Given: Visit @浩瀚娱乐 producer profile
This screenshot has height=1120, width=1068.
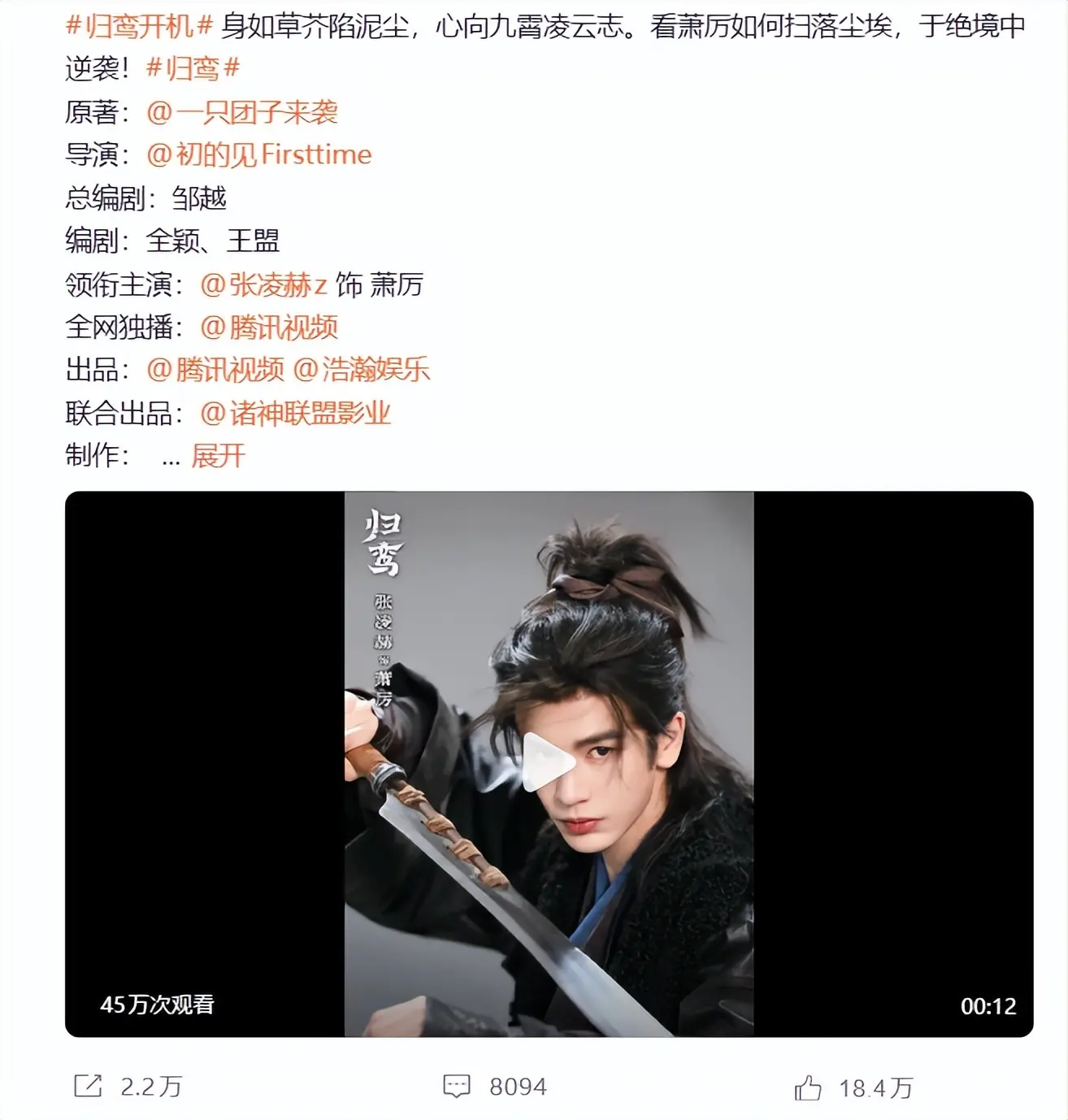Looking at the screenshot, I should pos(361,370).
